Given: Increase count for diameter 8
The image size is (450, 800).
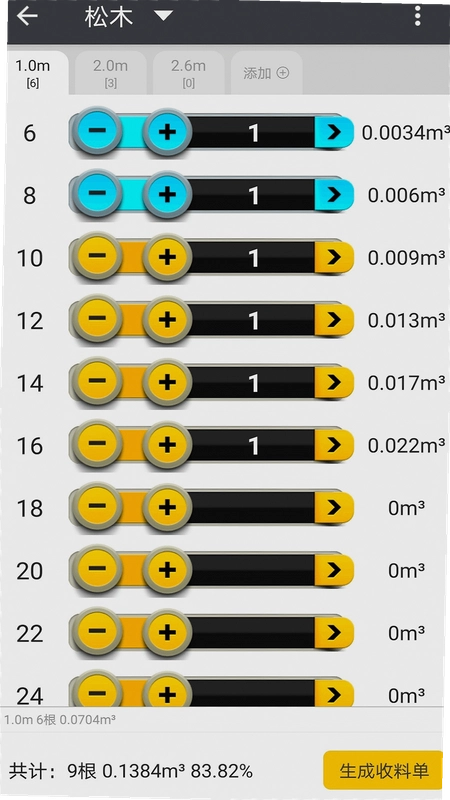Looking at the screenshot, I should 167,194.
